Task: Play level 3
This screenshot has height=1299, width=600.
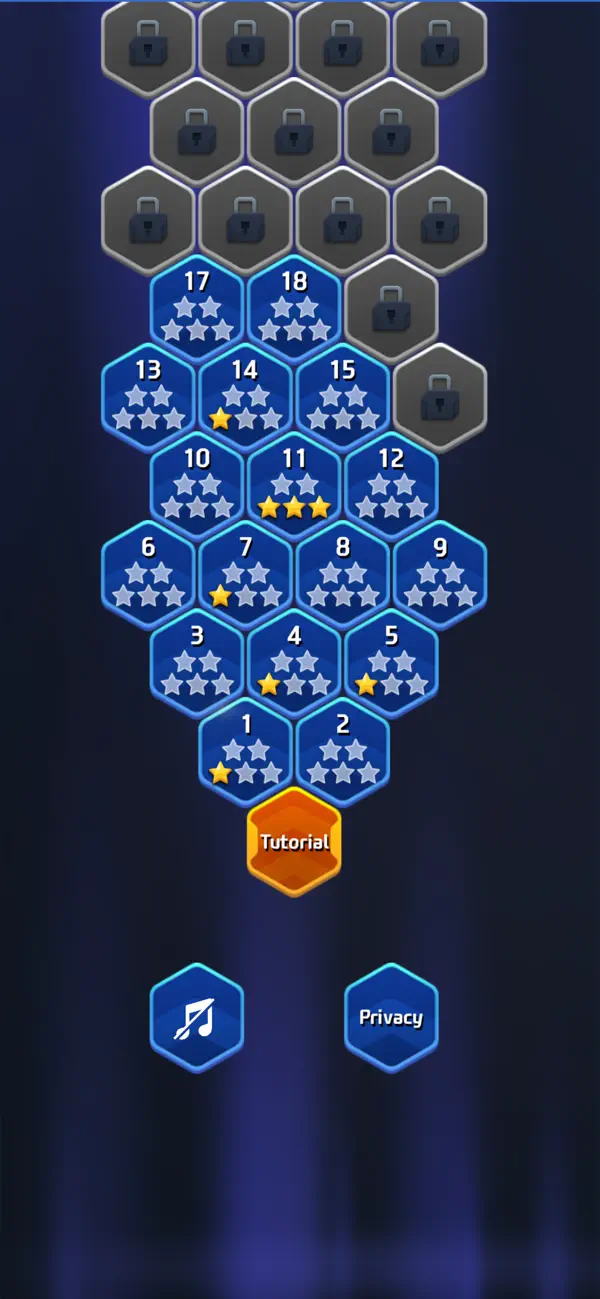Action: pyautogui.click(x=197, y=664)
